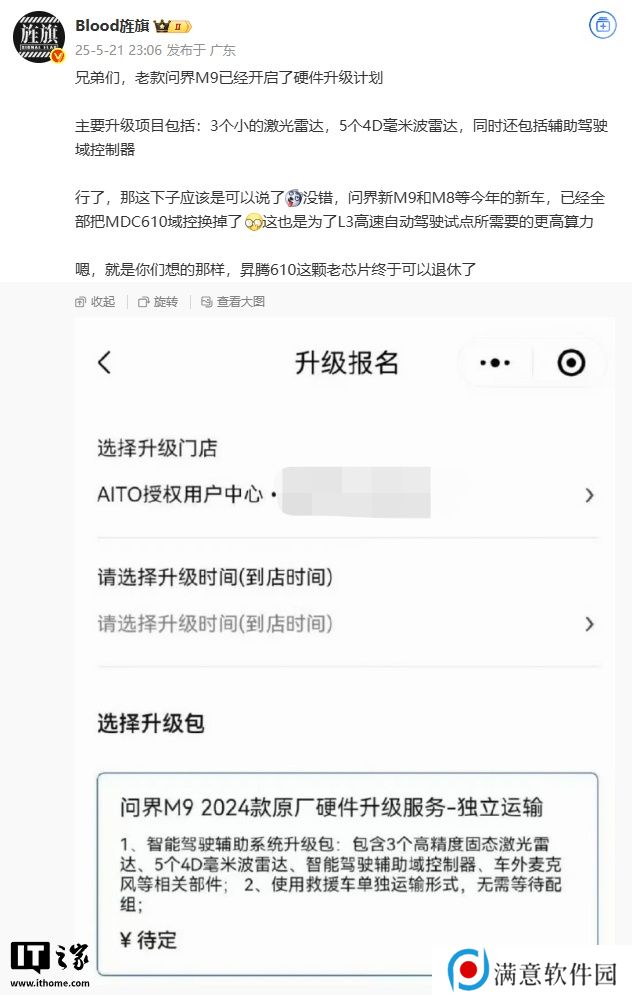Tap the follow icon beside the post
Screen dimensions: 632x995
(x=602, y=25)
